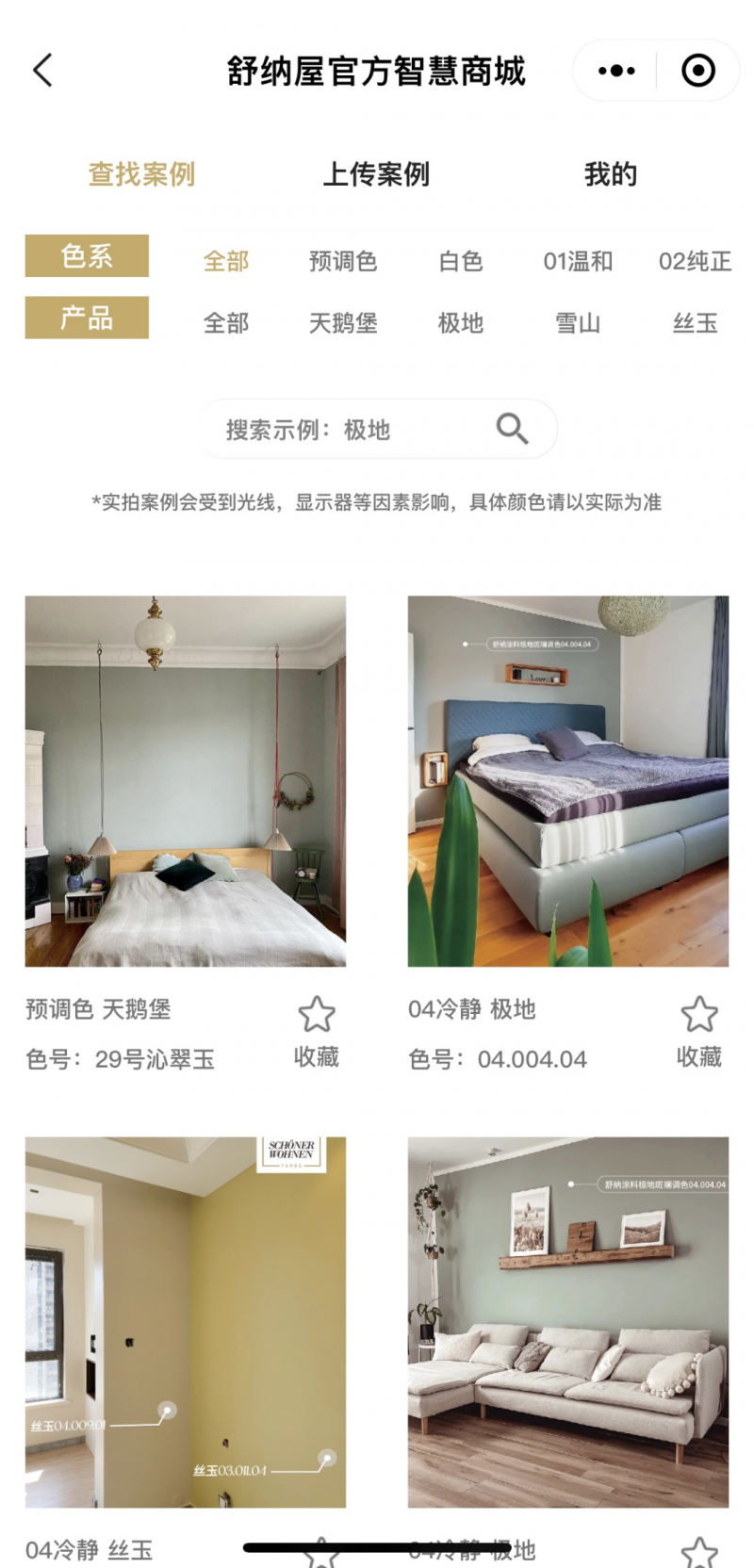Open the 04冷静 丝玉 yellow wall case
This screenshot has width=754, height=1568.
tap(186, 1321)
